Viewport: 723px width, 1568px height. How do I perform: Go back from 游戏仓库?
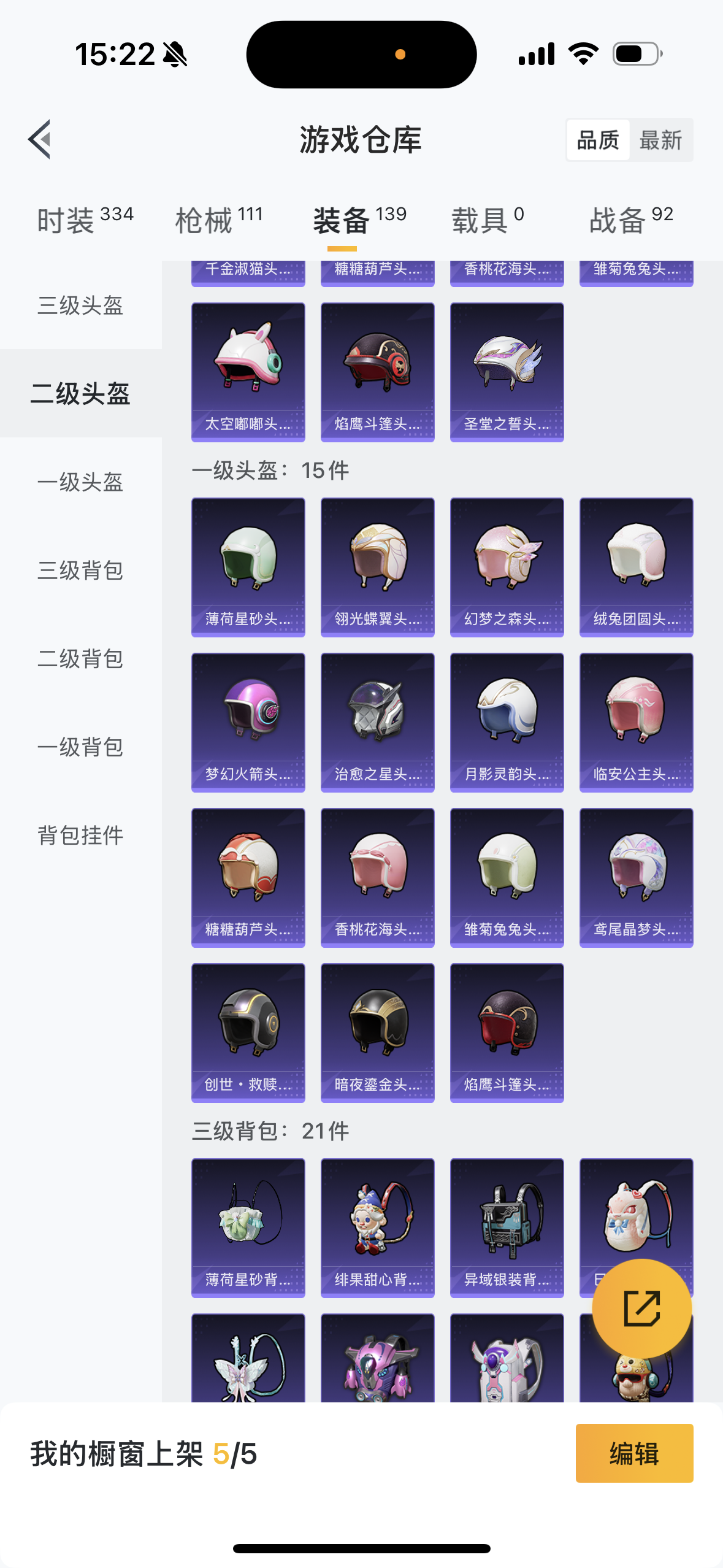coord(40,139)
